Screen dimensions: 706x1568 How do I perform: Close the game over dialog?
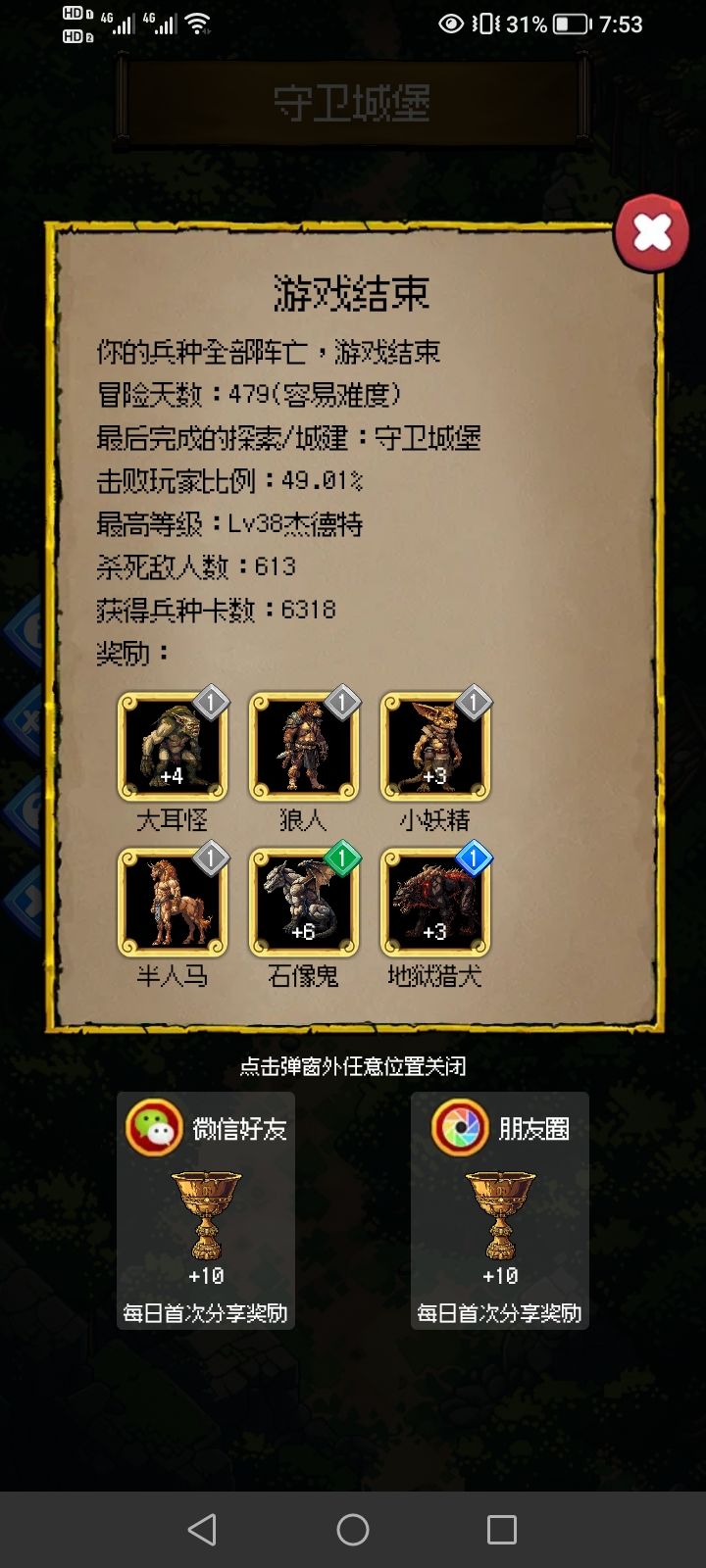(x=652, y=233)
